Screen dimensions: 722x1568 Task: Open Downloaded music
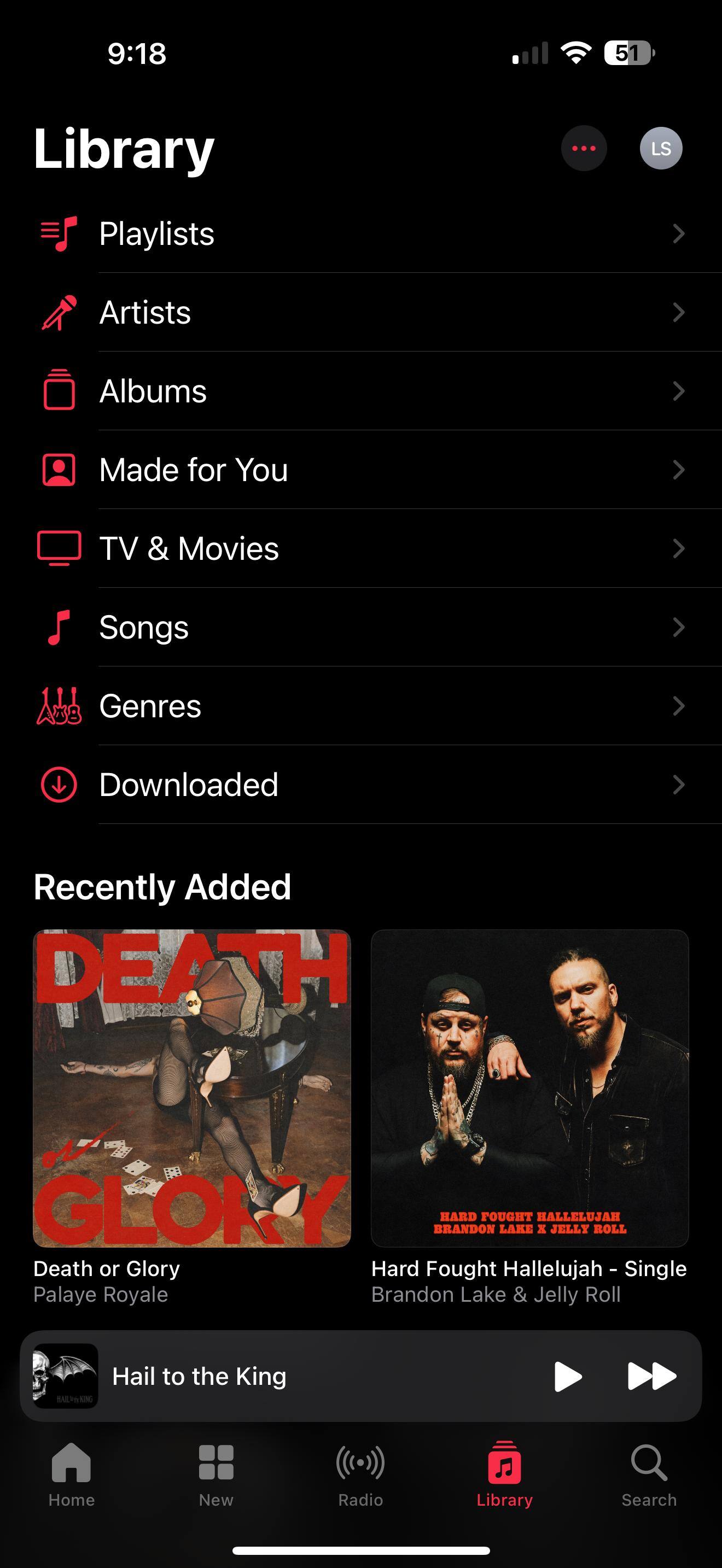361,785
